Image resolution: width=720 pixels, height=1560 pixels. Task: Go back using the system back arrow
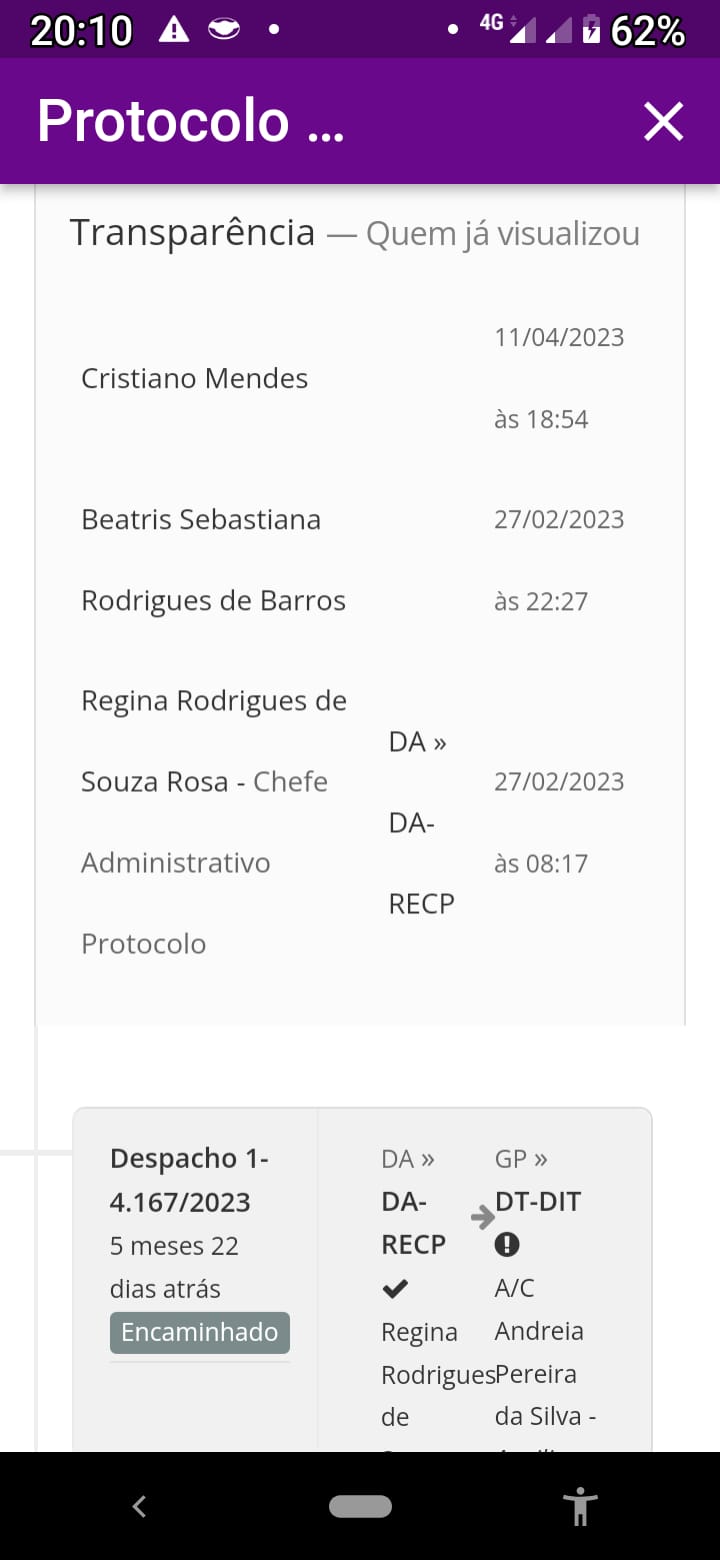(x=139, y=1506)
